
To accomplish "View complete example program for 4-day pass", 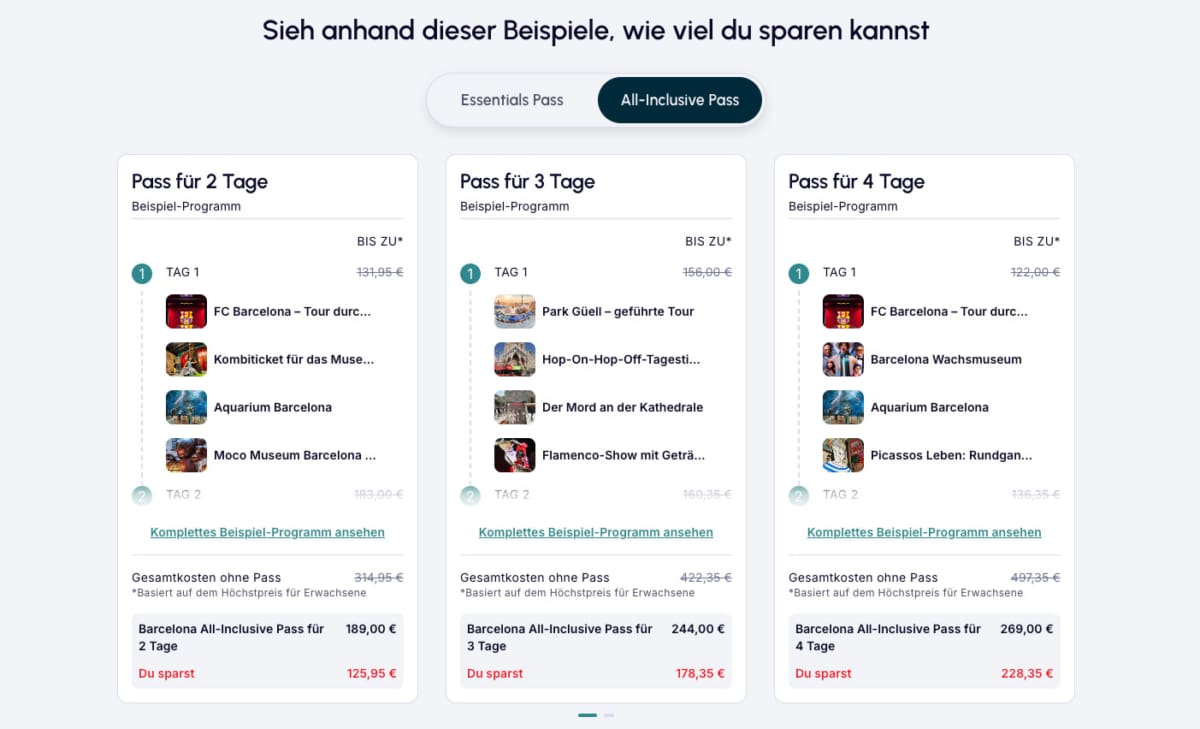I will (924, 532).
